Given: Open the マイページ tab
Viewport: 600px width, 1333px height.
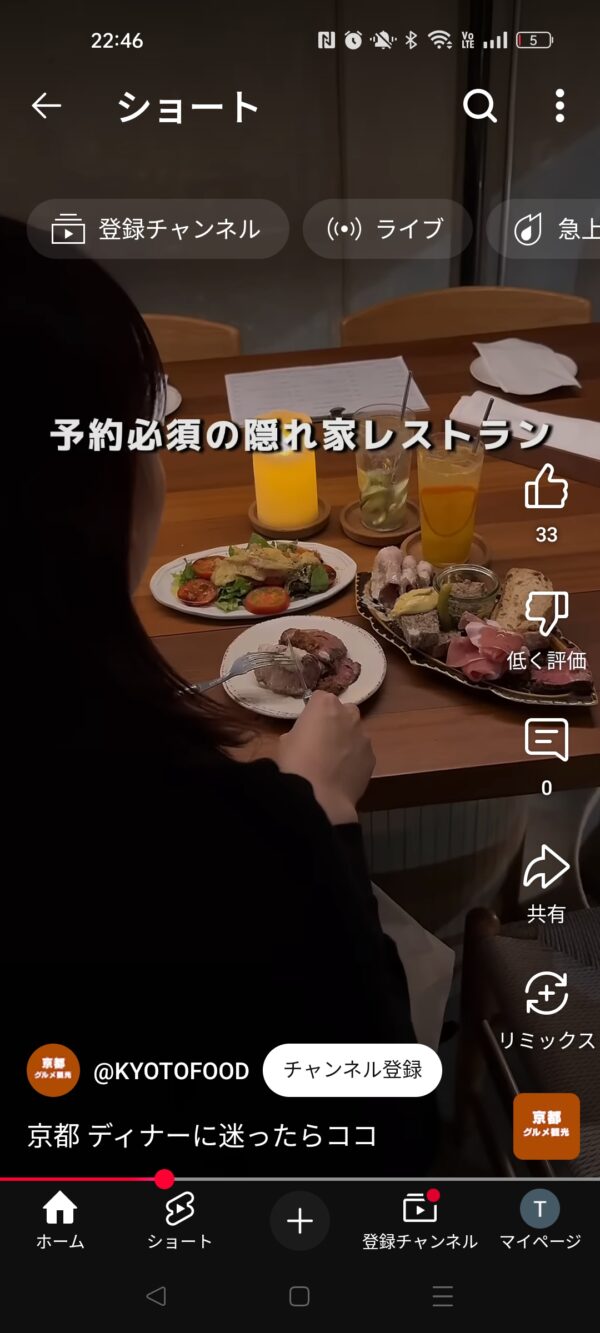Looking at the screenshot, I should [x=540, y=1222].
